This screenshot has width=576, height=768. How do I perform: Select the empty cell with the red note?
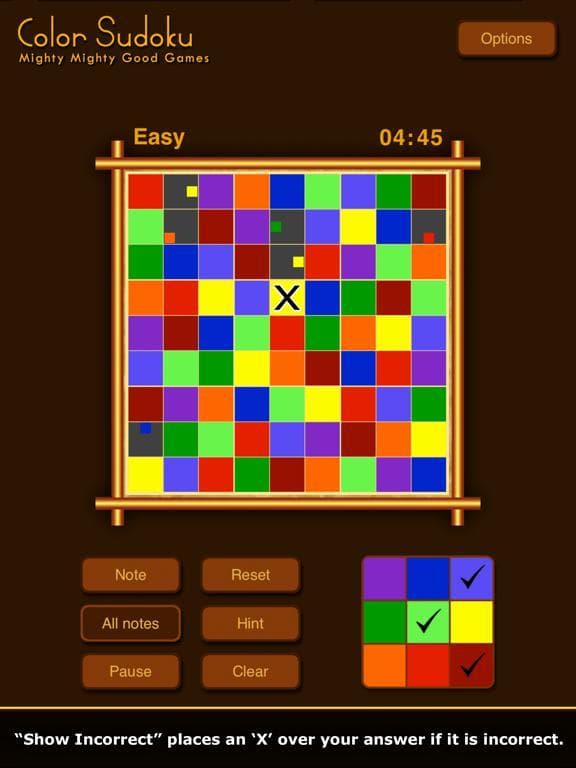tap(429, 227)
